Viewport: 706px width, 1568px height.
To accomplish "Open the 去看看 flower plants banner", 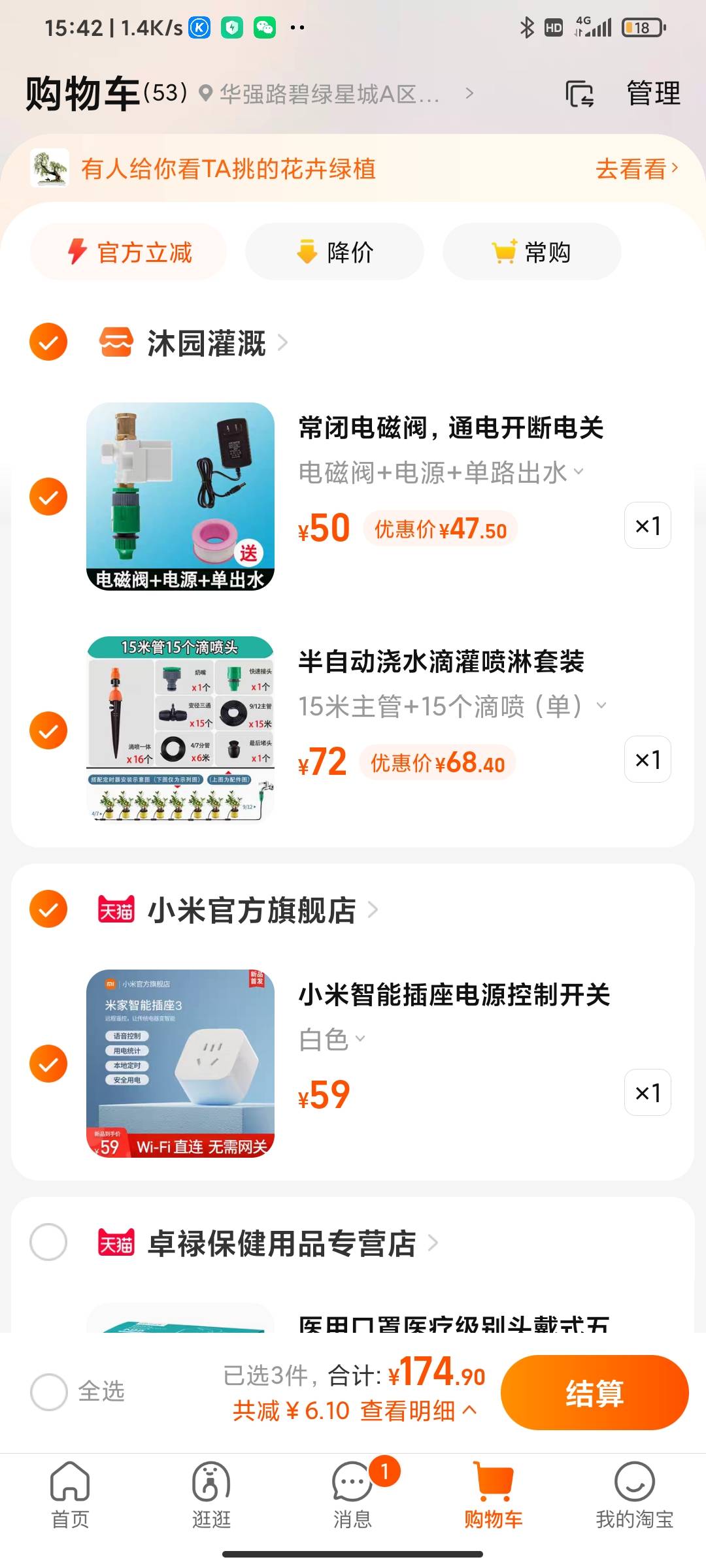I will click(637, 169).
